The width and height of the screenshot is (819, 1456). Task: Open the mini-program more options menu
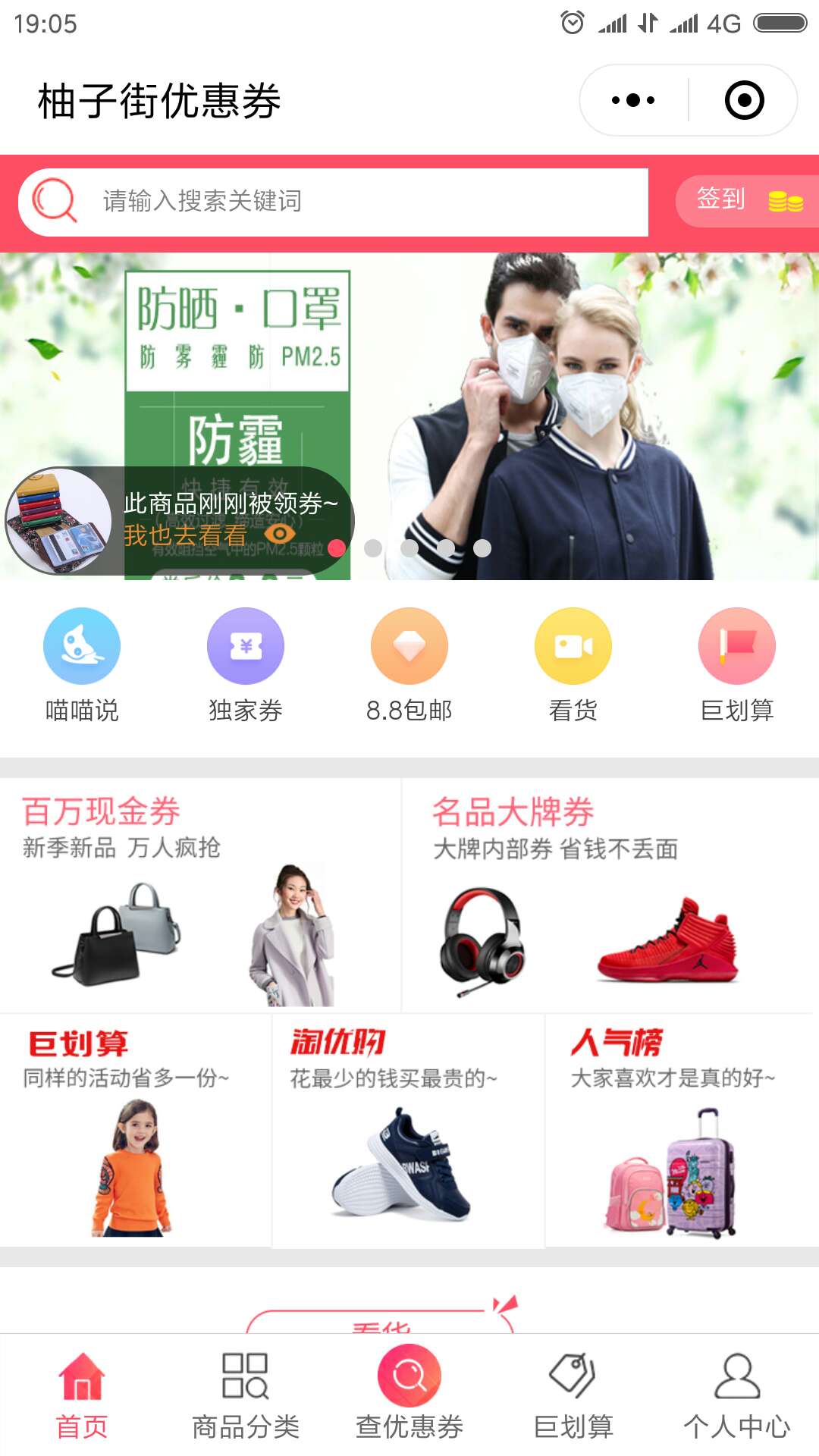point(634,100)
